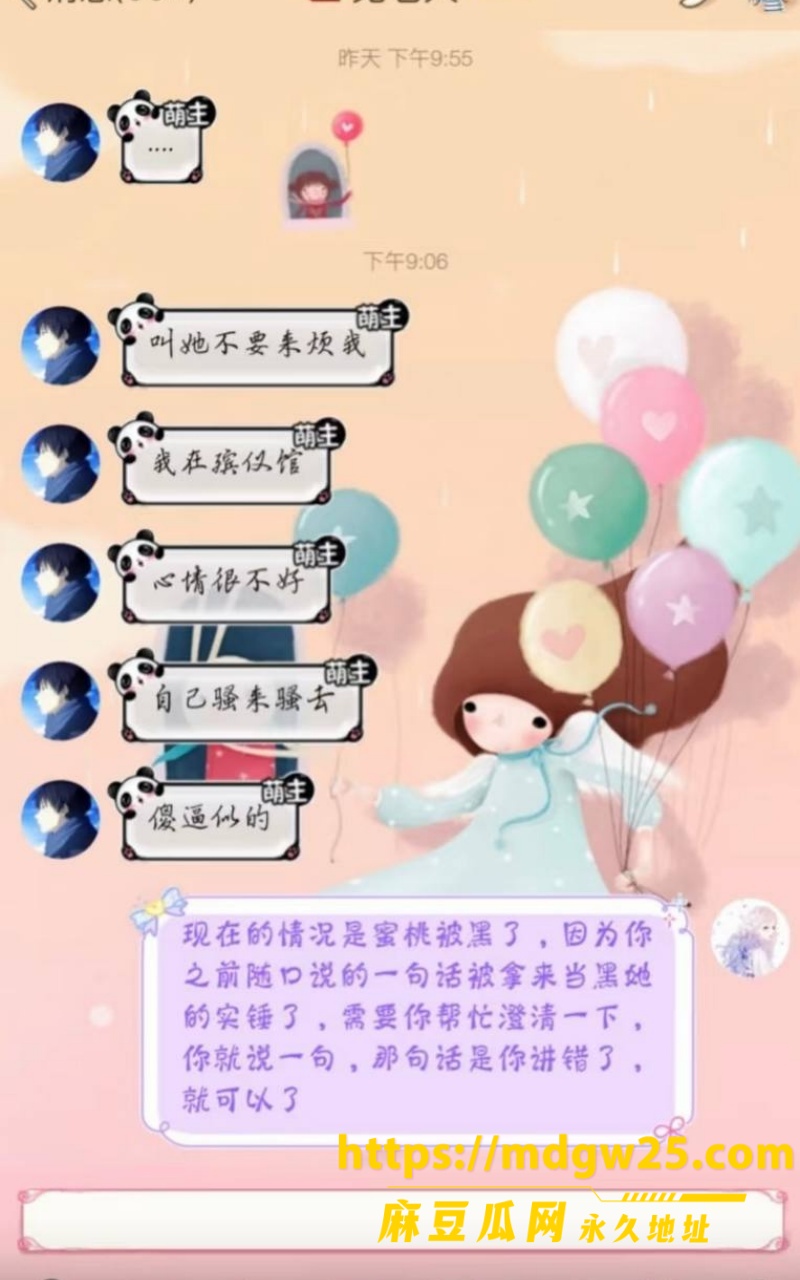The width and height of the screenshot is (800, 1280).
Task: Open the avatar beside the "我在殡仪馆" message
Action: point(60,464)
